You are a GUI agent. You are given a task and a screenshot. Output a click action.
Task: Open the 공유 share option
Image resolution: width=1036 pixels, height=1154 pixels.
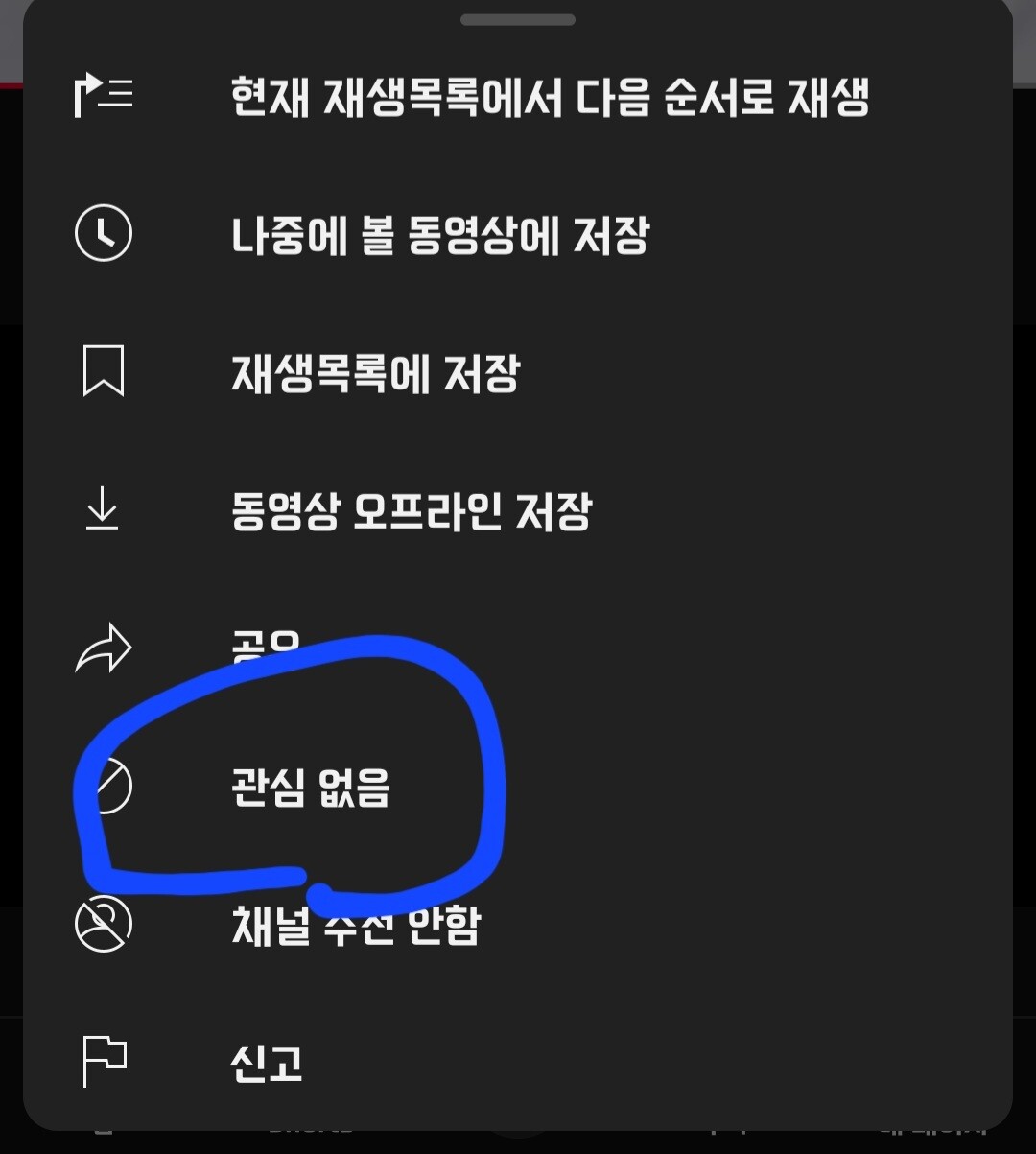(518, 648)
